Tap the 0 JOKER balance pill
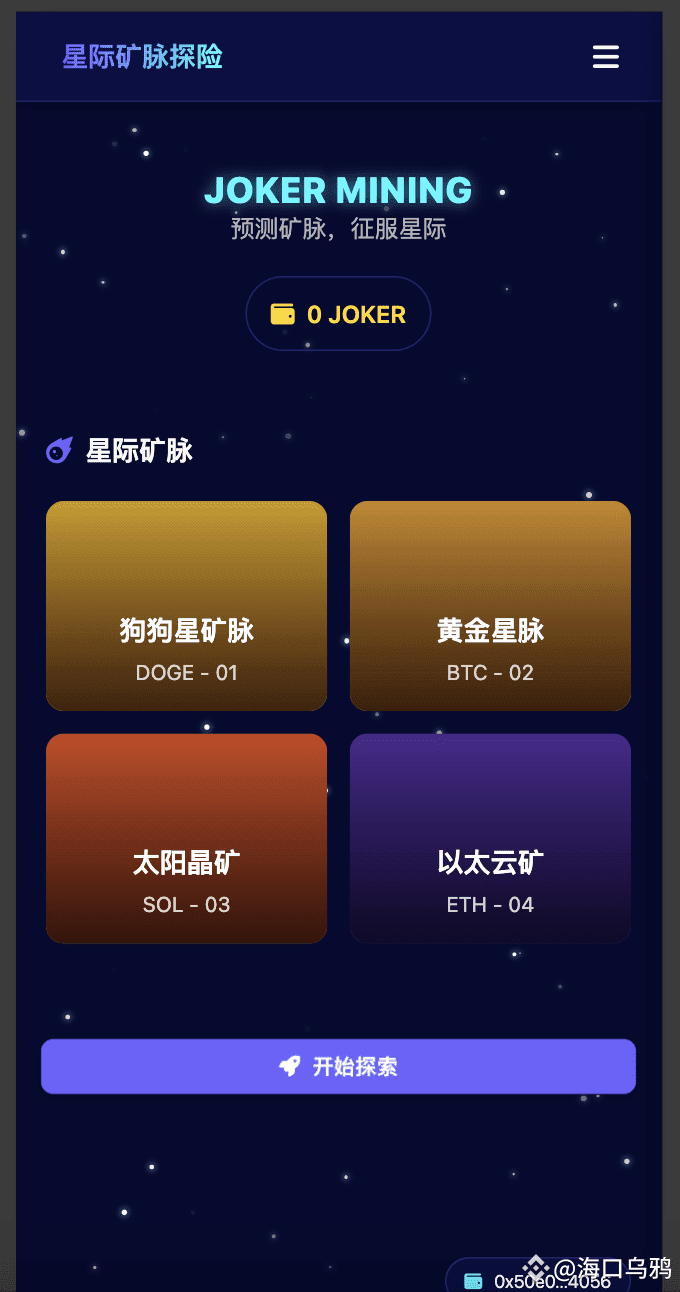The height and width of the screenshot is (1292, 680). [x=338, y=314]
